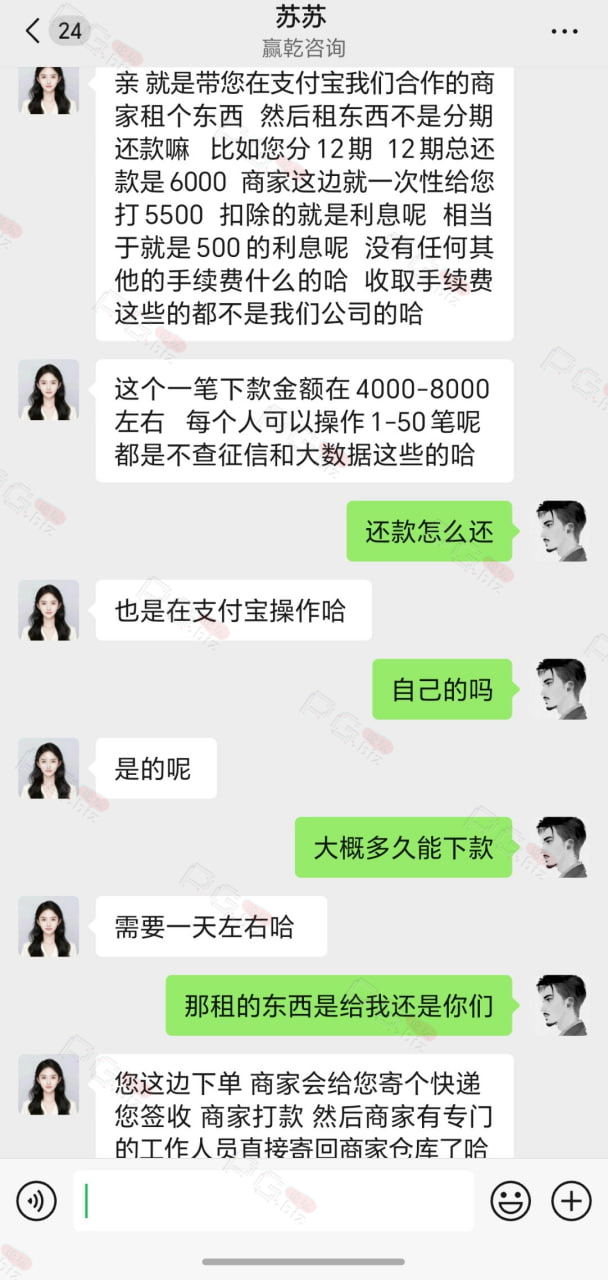Image resolution: width=608 pixels, height=1280 pixels.
Task: Tap my avatar beside '还款怎么还'
Action: [561, 531]
